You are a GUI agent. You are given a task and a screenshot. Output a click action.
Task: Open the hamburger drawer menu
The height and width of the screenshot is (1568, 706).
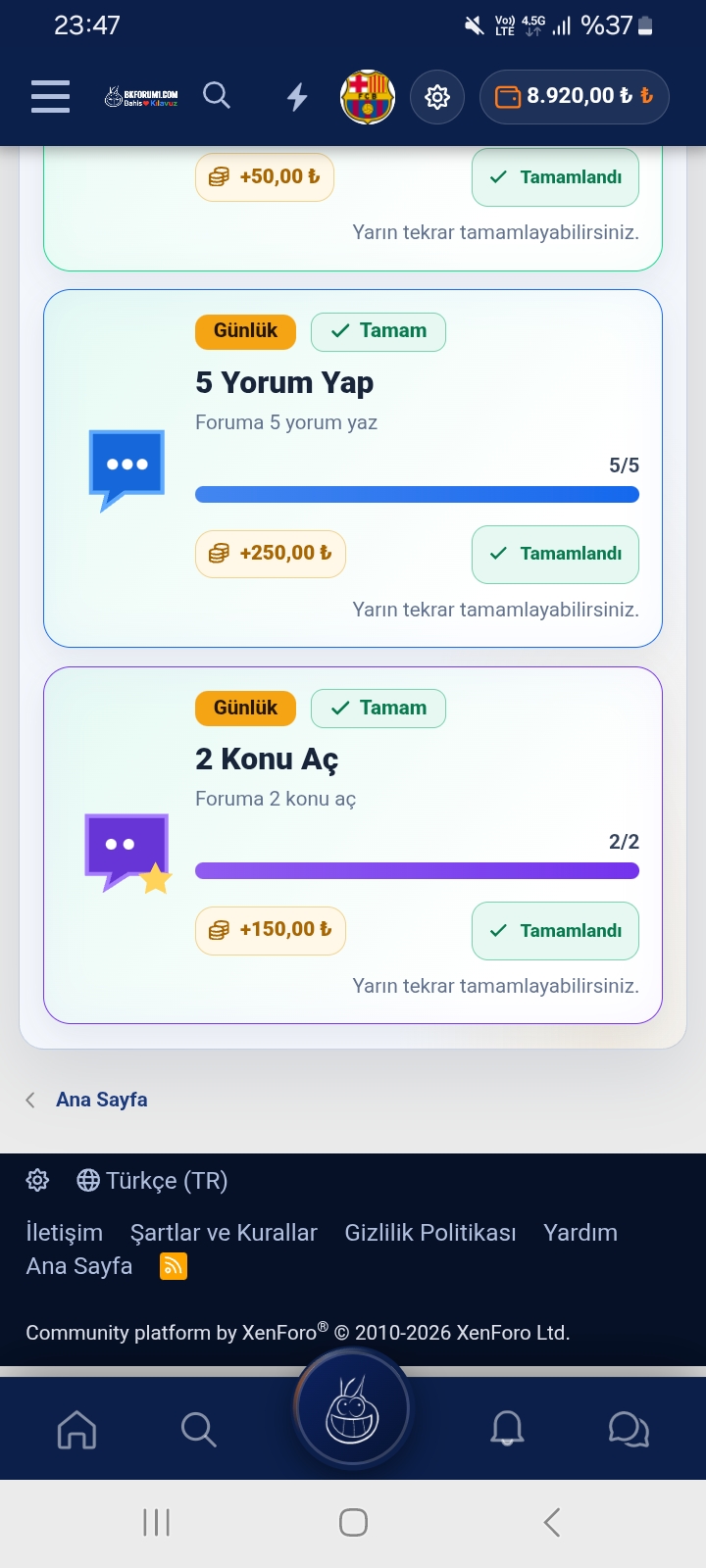pos(50,97)
